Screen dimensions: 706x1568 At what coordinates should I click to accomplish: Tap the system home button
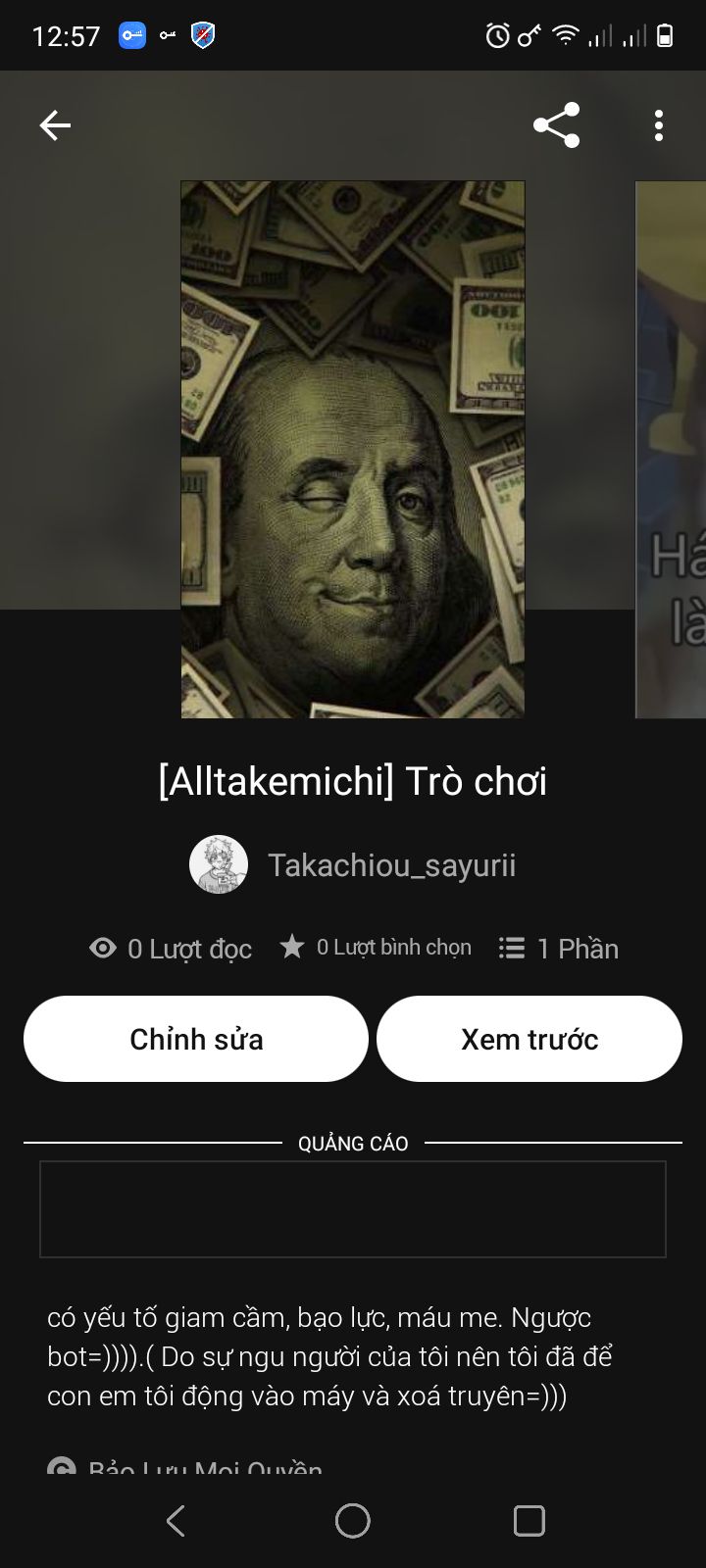353,1521
